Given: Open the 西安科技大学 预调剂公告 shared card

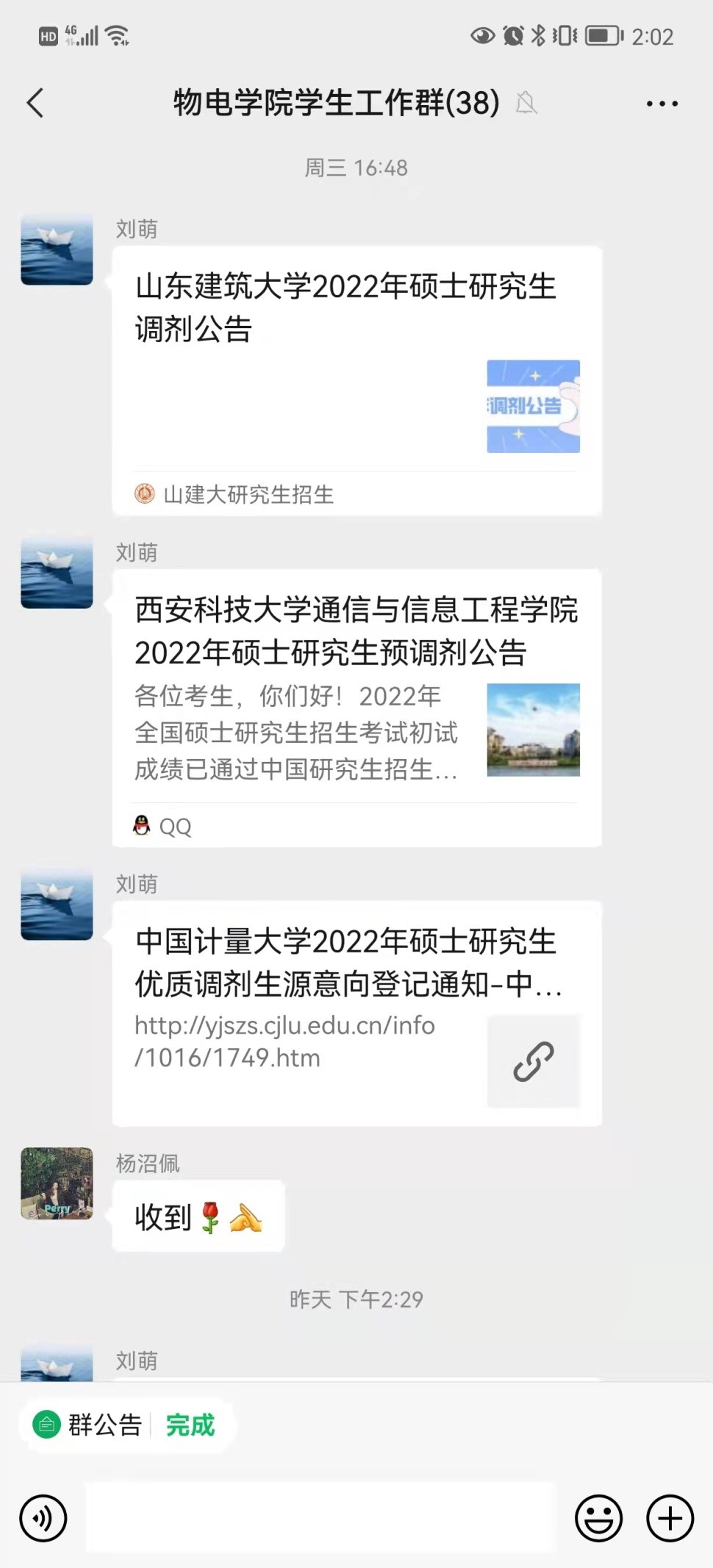Looking at the screenshot, I should pos(356,708).
